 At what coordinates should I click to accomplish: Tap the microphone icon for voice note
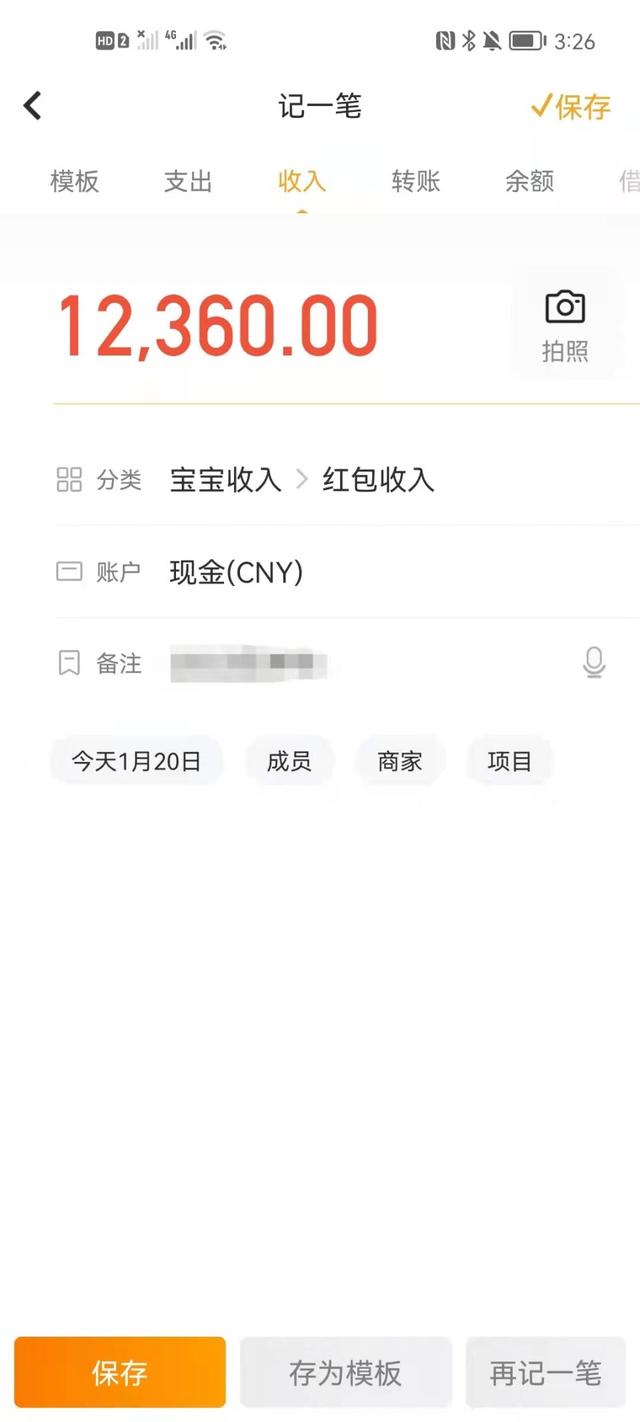(594, 663)
